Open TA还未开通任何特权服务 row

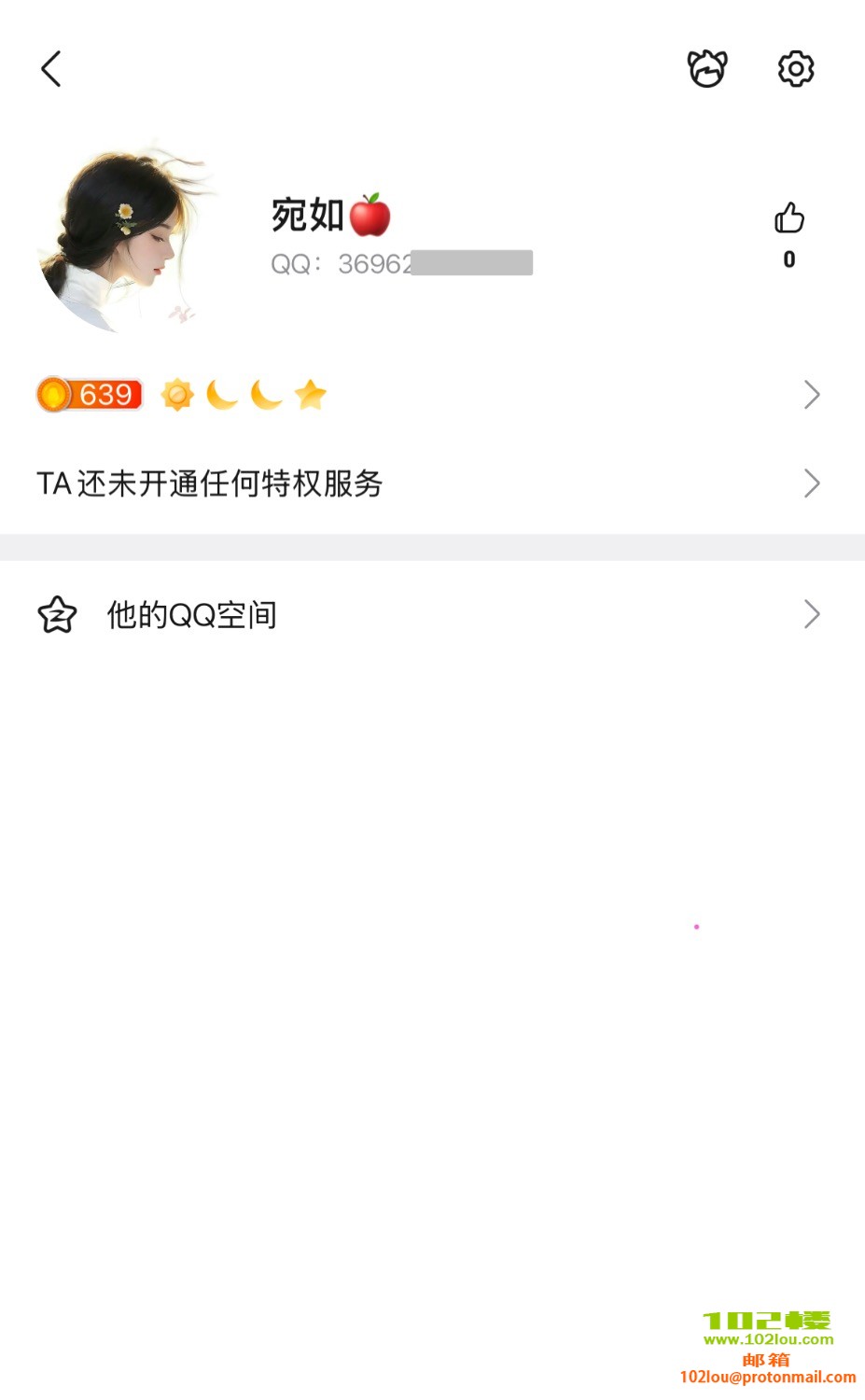(x=429, y=483)
